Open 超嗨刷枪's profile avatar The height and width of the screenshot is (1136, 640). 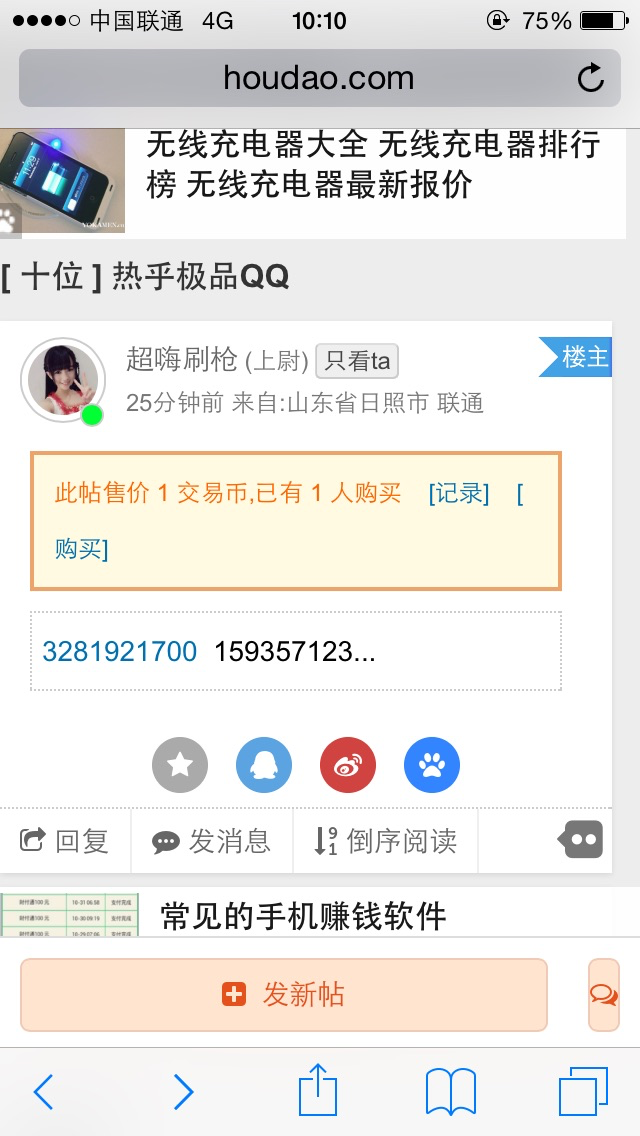click(x=63, y=380)
